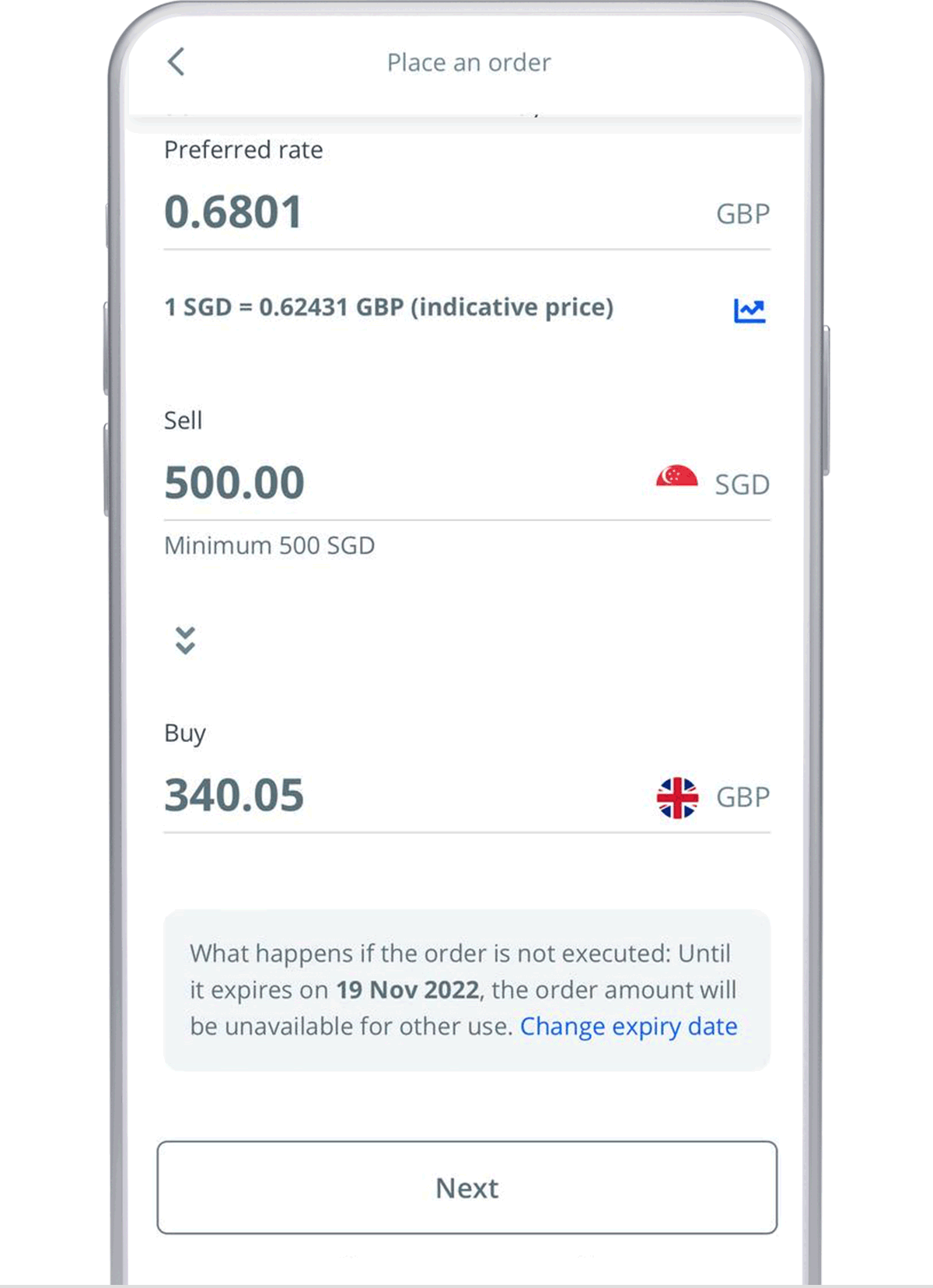Select the GBP buy currency
The image size is (933, 1288).
click(713, 797)
